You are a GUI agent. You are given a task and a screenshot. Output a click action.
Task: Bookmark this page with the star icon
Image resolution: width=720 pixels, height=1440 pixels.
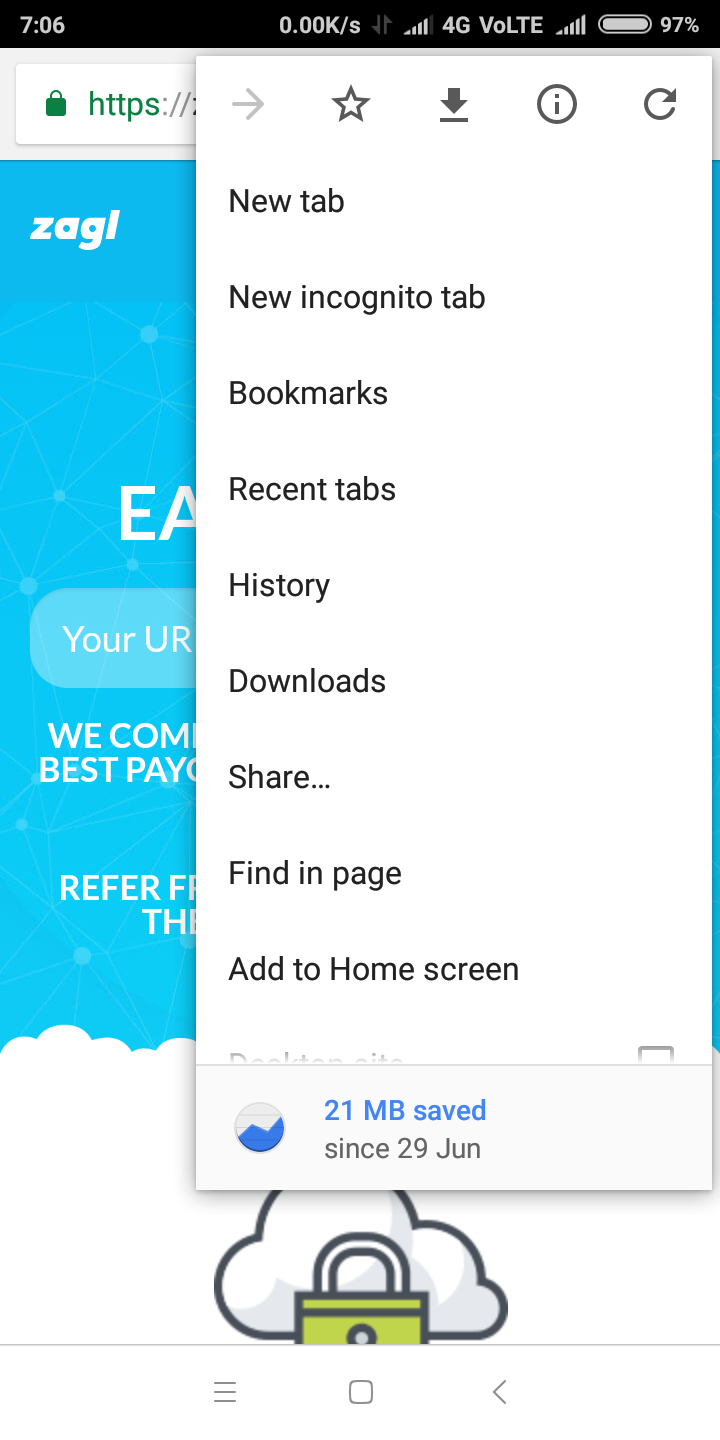351,104
